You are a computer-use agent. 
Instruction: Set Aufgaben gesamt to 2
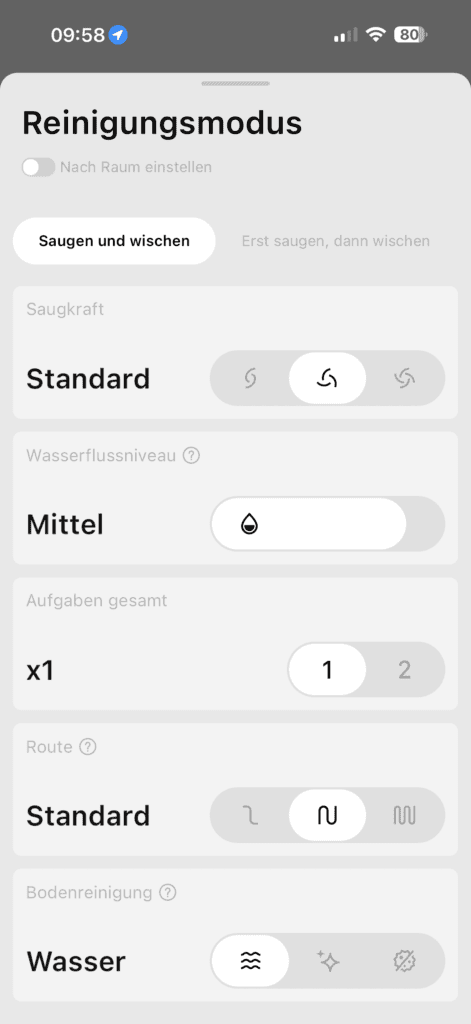[404, 670]
